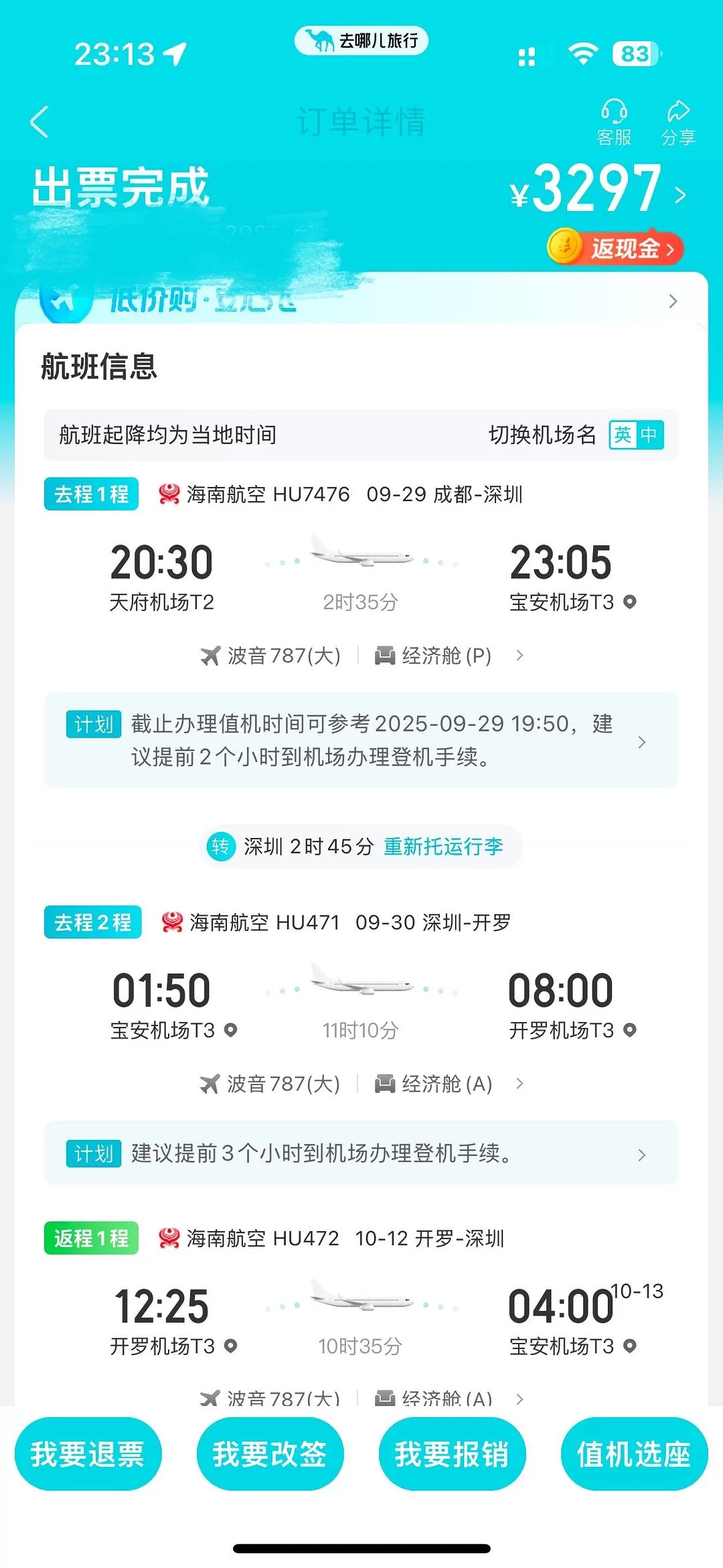Tap the 去哪儿旅行 pill at top
Viewport: 723px width, 1568px height.
coord(361,41)
